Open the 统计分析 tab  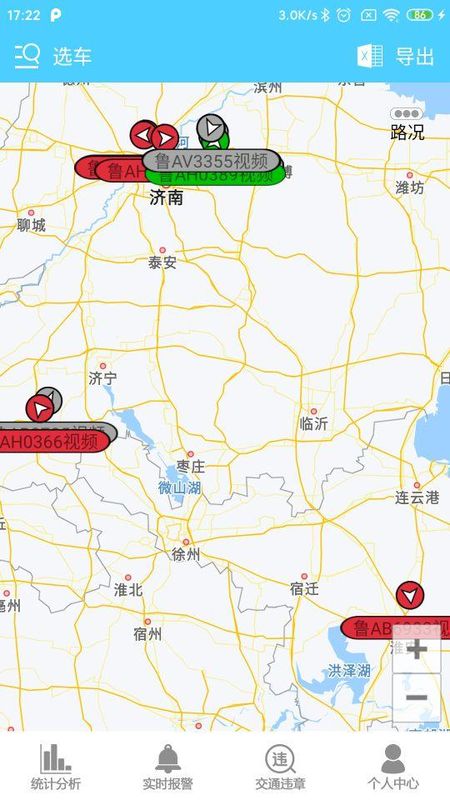pyautogui.click(x=56, y=767)
